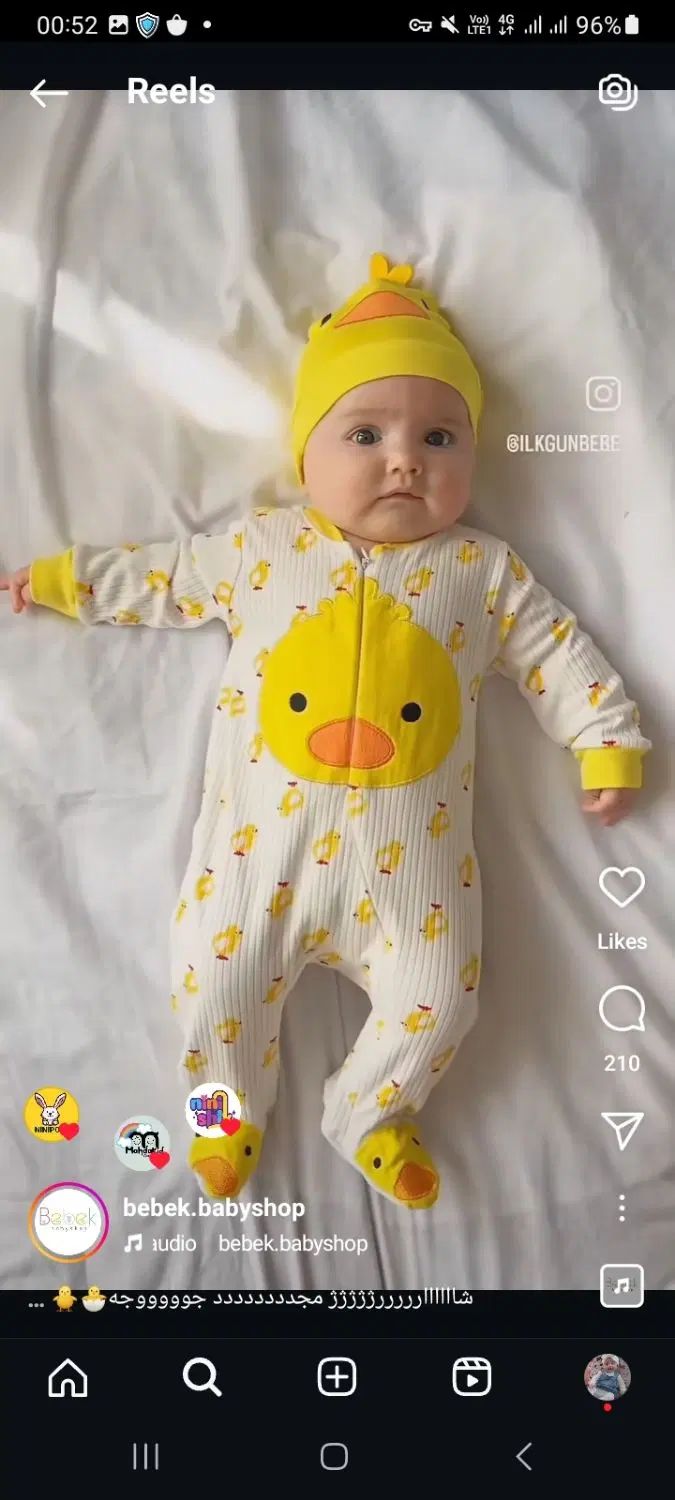Expand the reel caption text
The height and width of the screenshot is (1500, 675).
(x=250, y=1299)
